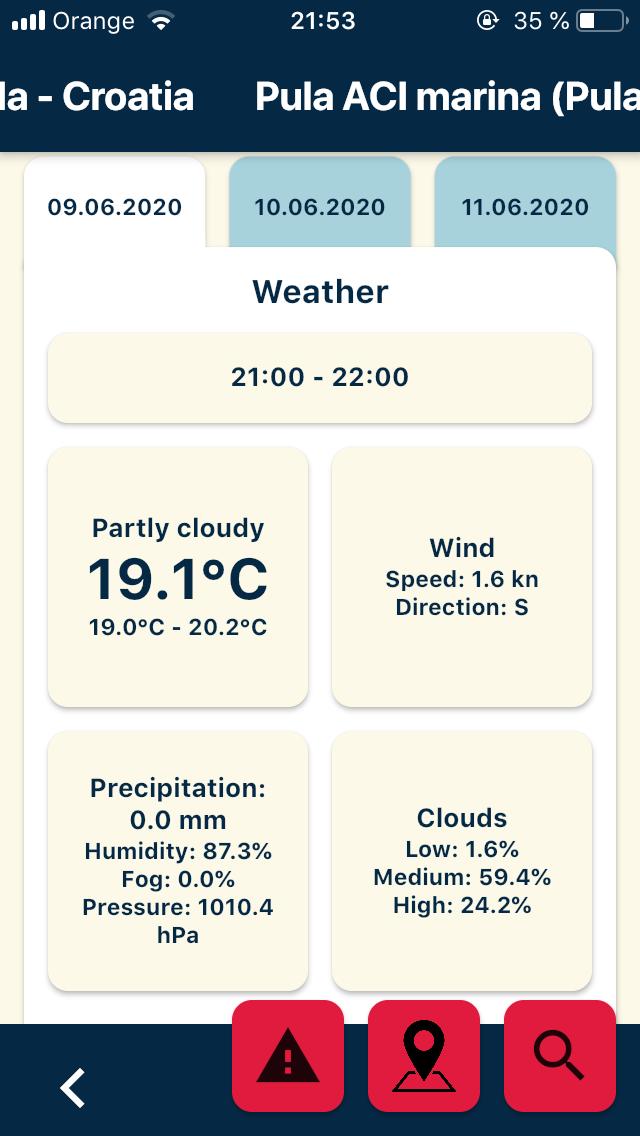Screen dimensions: 640x1136
Task: Open the map location pin button
Action: click(424, 1056)
